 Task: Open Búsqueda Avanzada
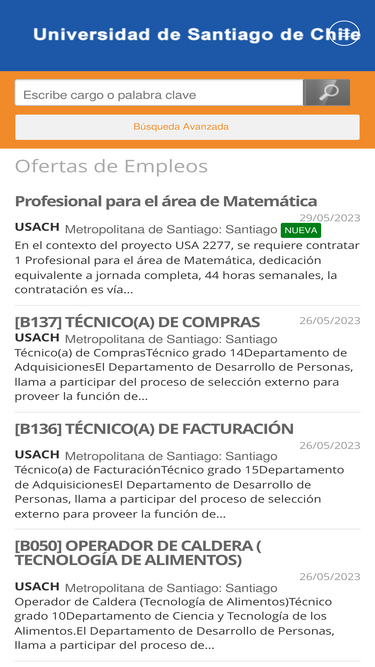(x=188, y=127)
